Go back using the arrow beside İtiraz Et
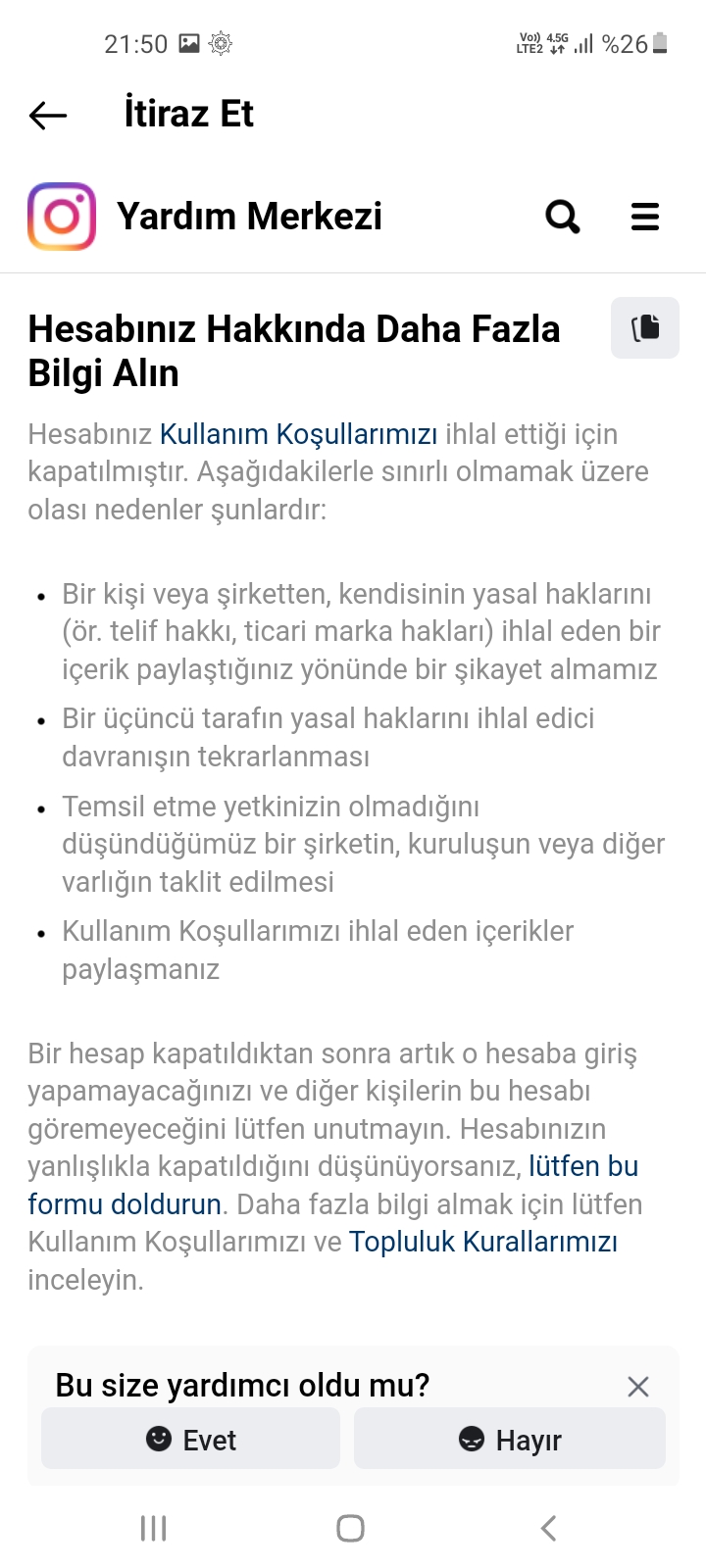The image size is (706, 1568). (48, 116)
